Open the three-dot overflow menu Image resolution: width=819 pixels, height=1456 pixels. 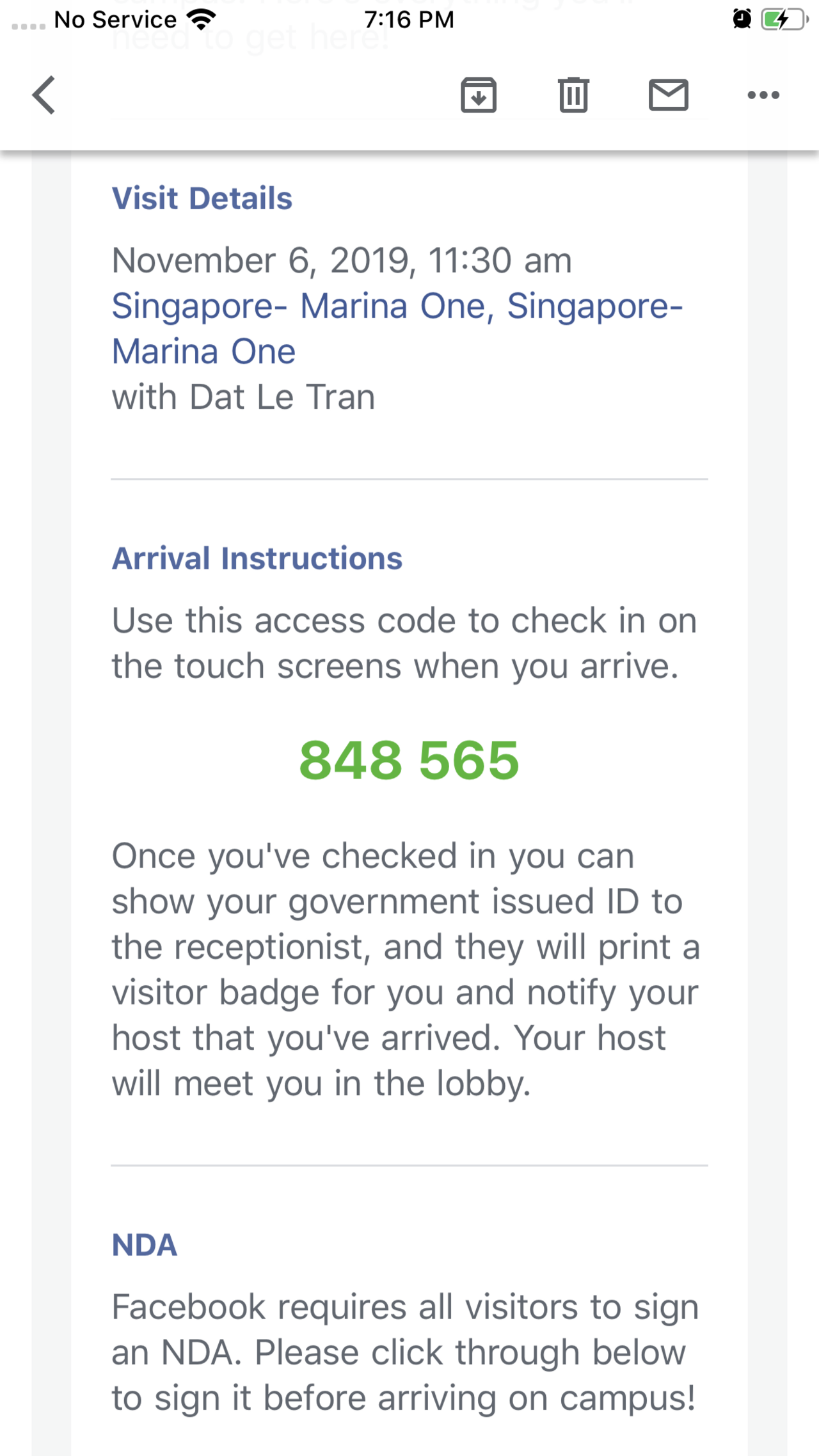[x=763, y=95]
